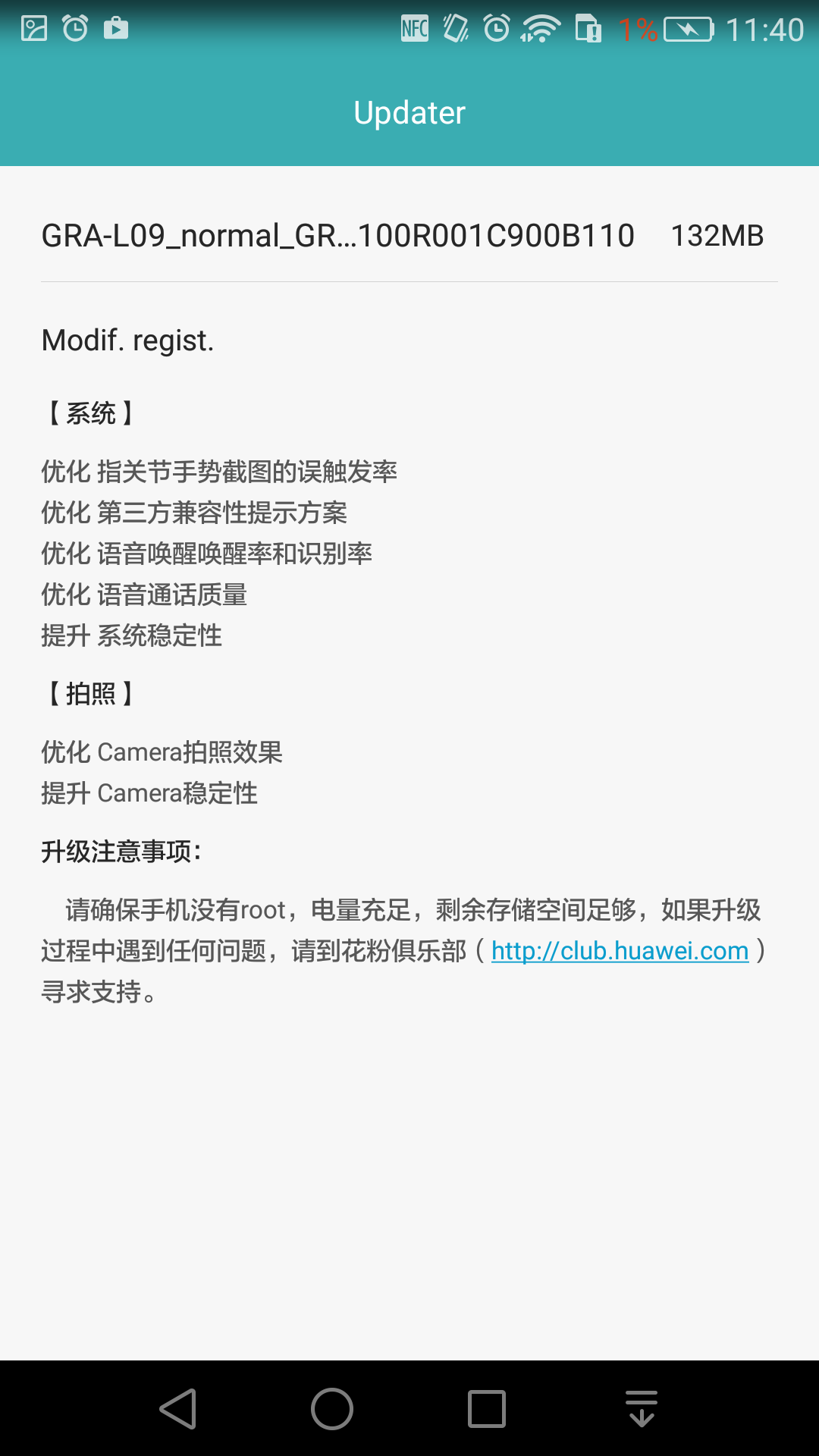Open the recent apps view
Image resolution: width=819 pixels, height=1456 pixels.
coord(487,1409)
